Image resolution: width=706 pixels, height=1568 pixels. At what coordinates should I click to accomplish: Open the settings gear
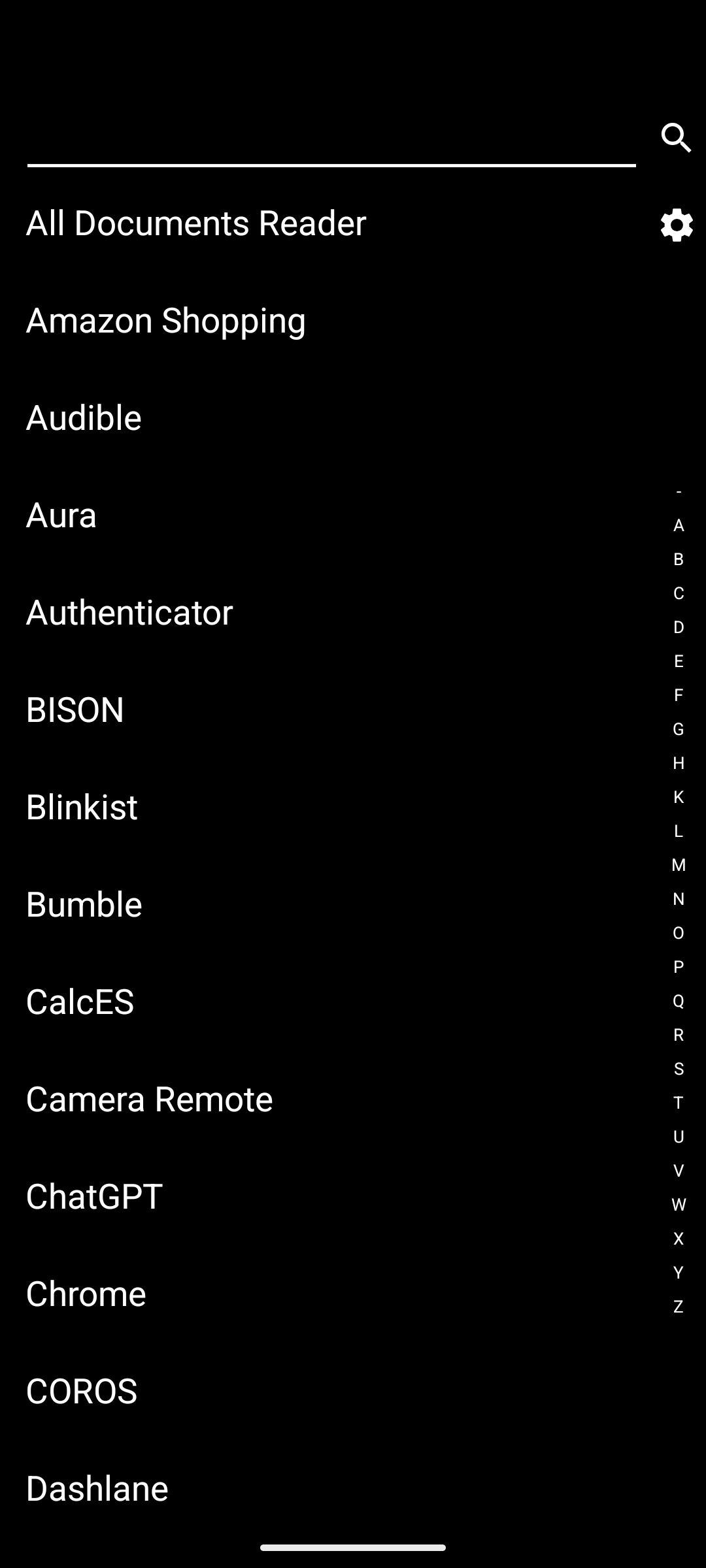(677, 225)
